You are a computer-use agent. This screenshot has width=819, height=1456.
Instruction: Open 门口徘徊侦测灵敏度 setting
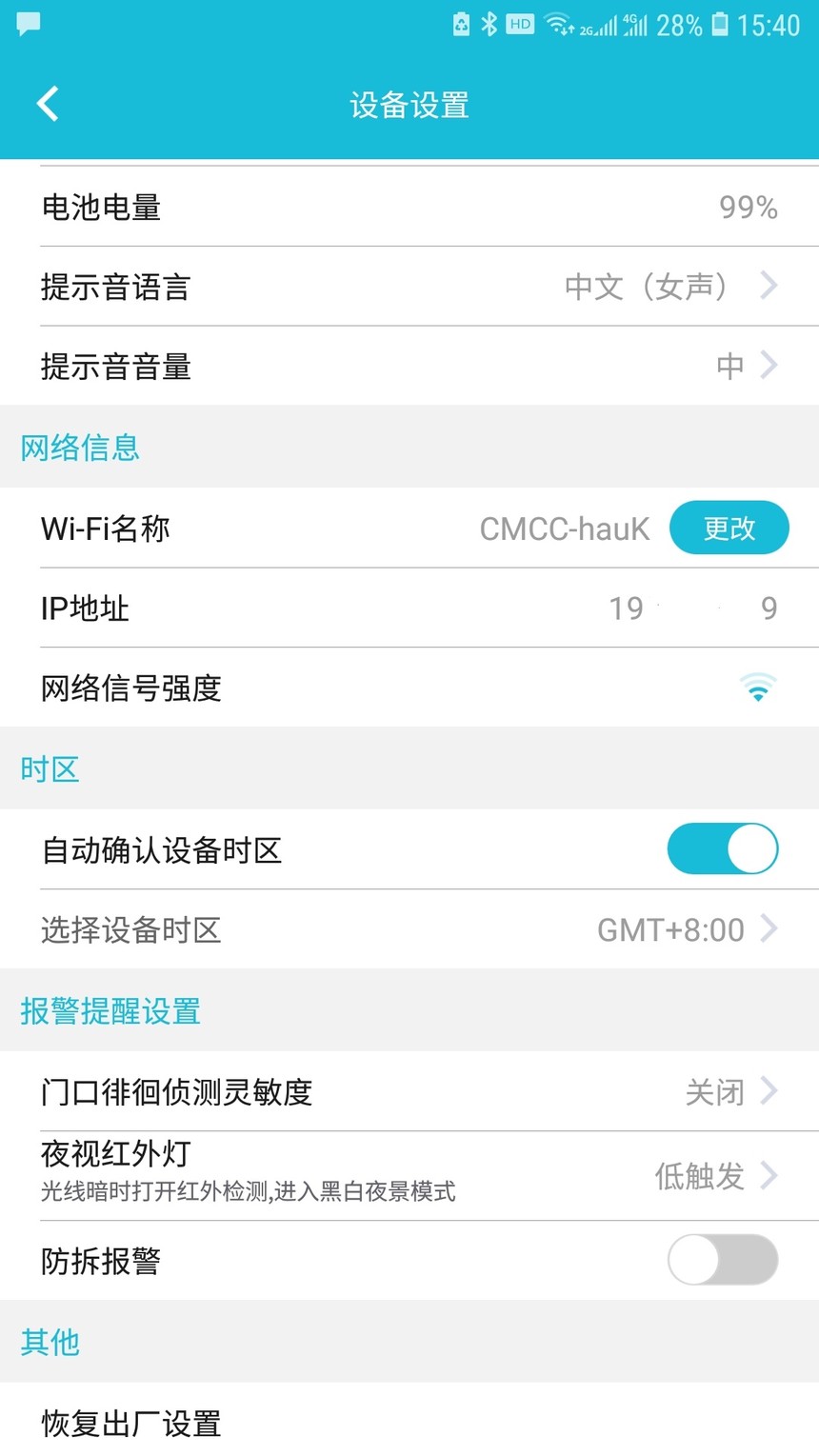tap(409, 1091)
